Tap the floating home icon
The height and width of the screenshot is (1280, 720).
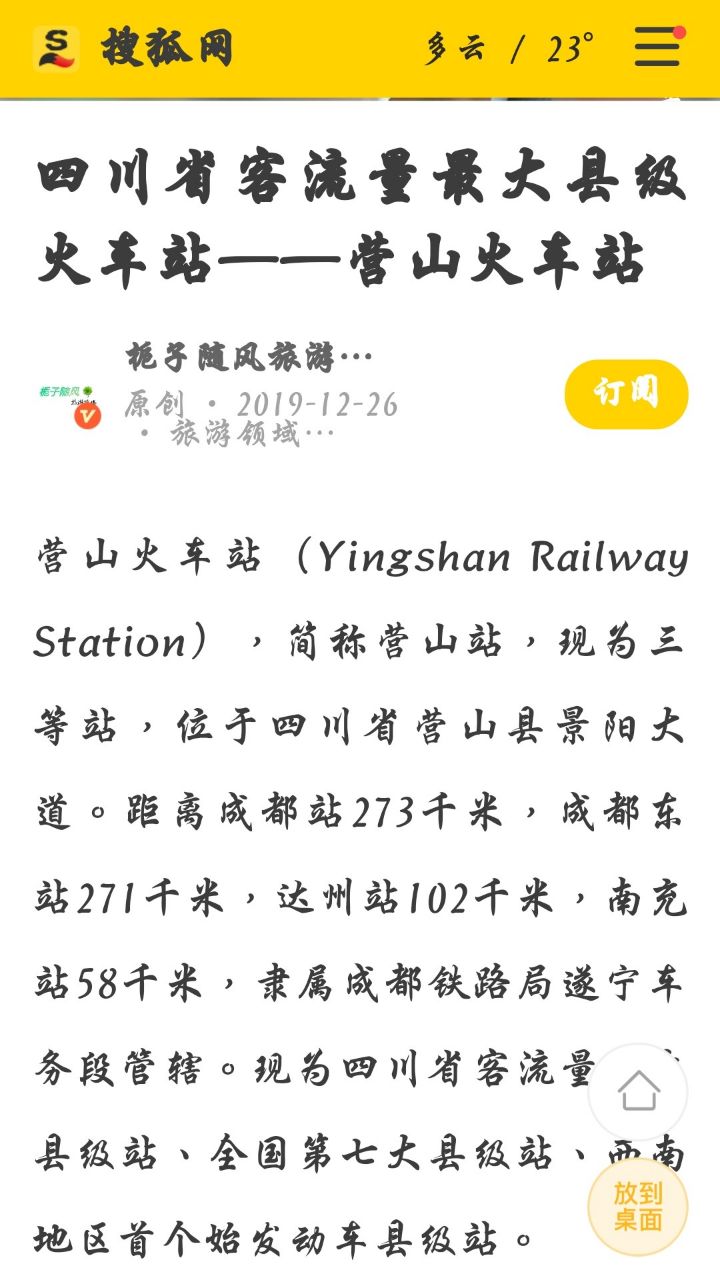point(638,1092)
